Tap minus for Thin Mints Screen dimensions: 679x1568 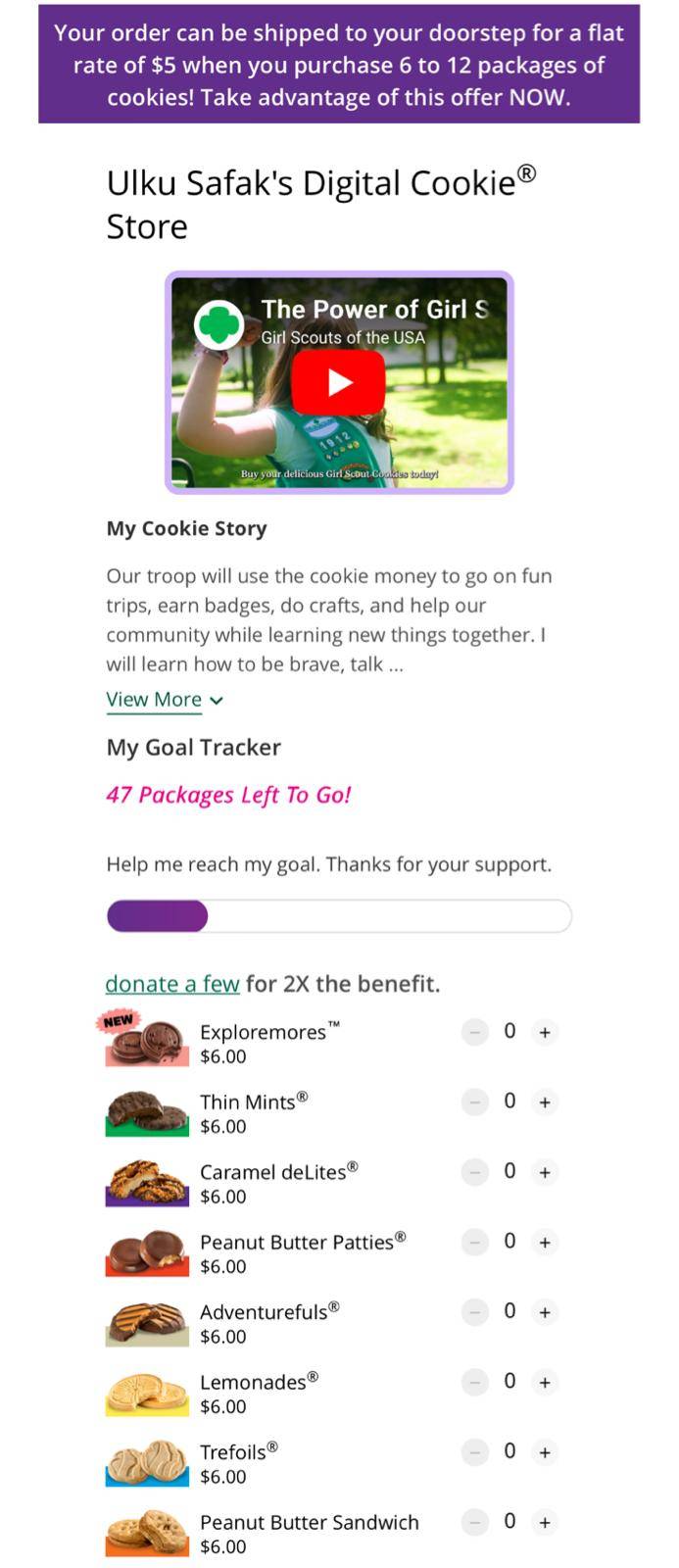475,1102
